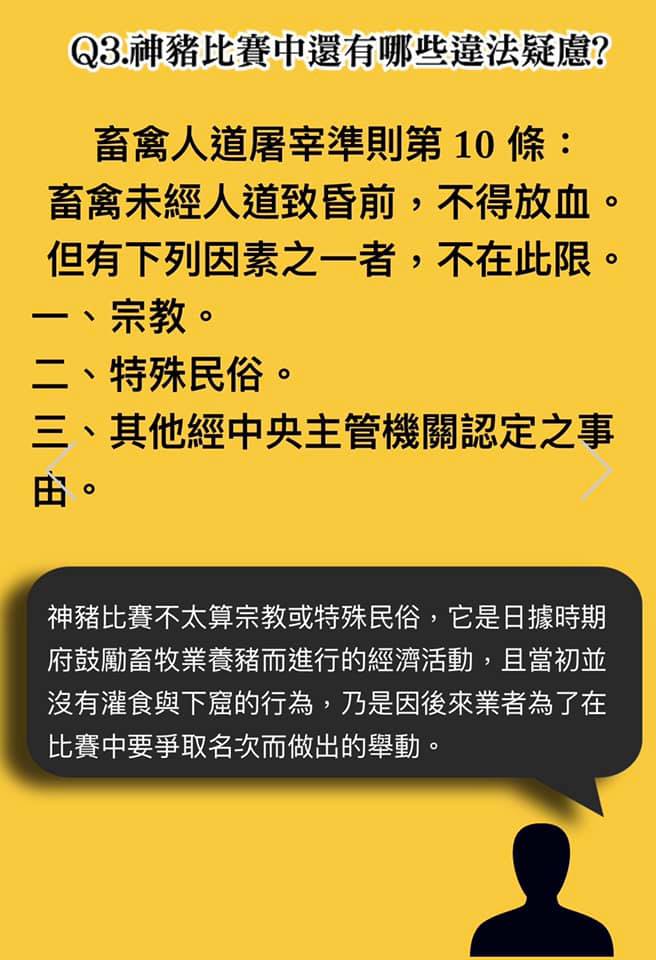Image resolution: width=656 pixels, height=960 pixels.
Task: Go to the next image in the carousel
Action: (x=596, y=471)
